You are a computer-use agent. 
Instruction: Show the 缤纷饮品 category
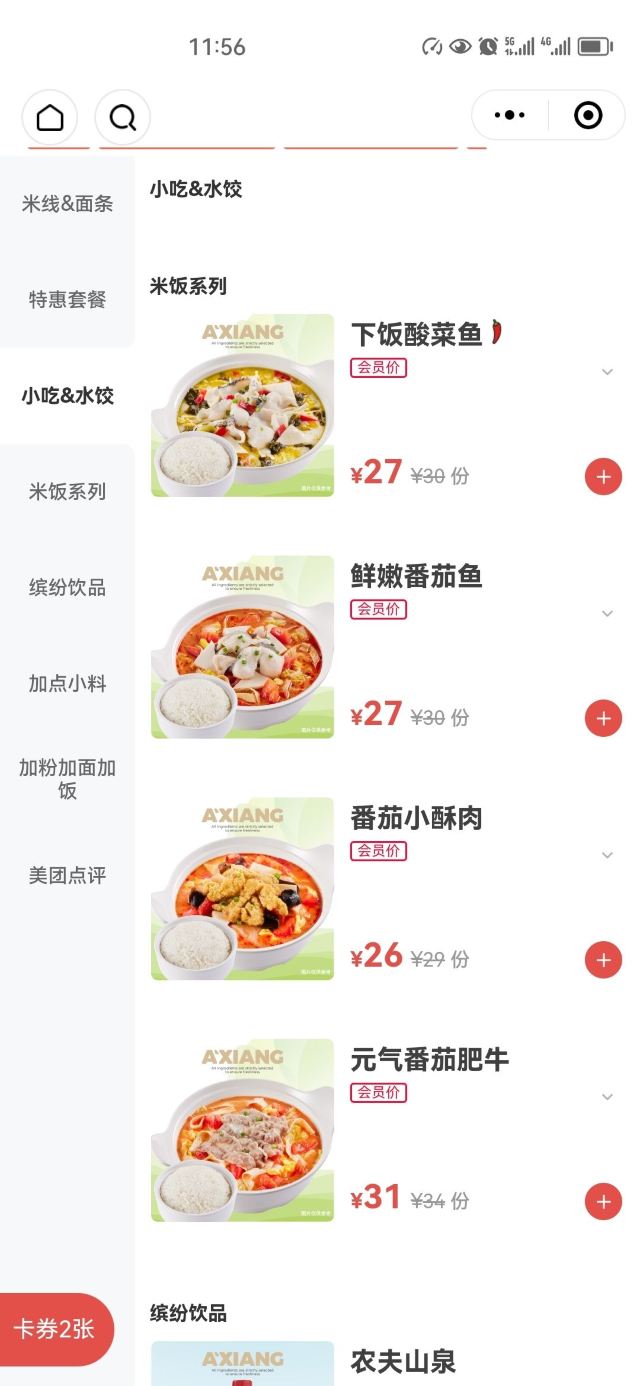pyautogui.click(x=67, y=588)
